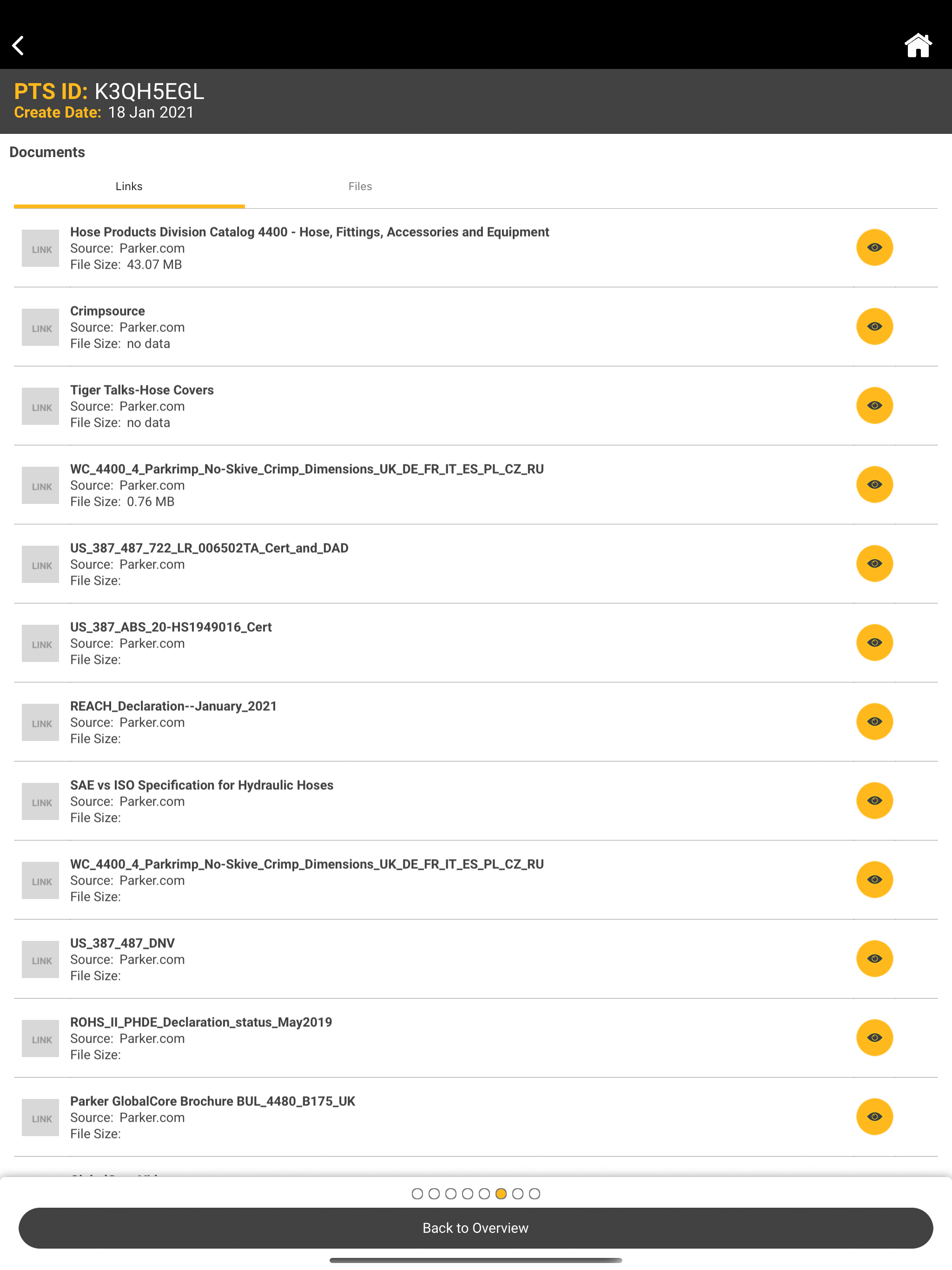Toggle eye icon for REACH_Declaration--January_2021

coord(874,721)
